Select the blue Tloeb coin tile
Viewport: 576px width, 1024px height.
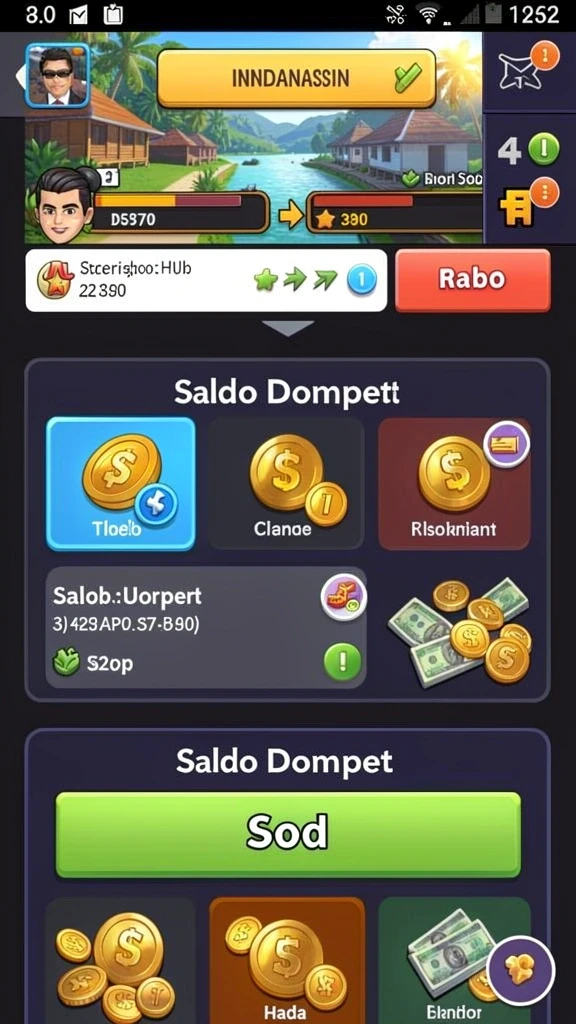tap(121, 484)
